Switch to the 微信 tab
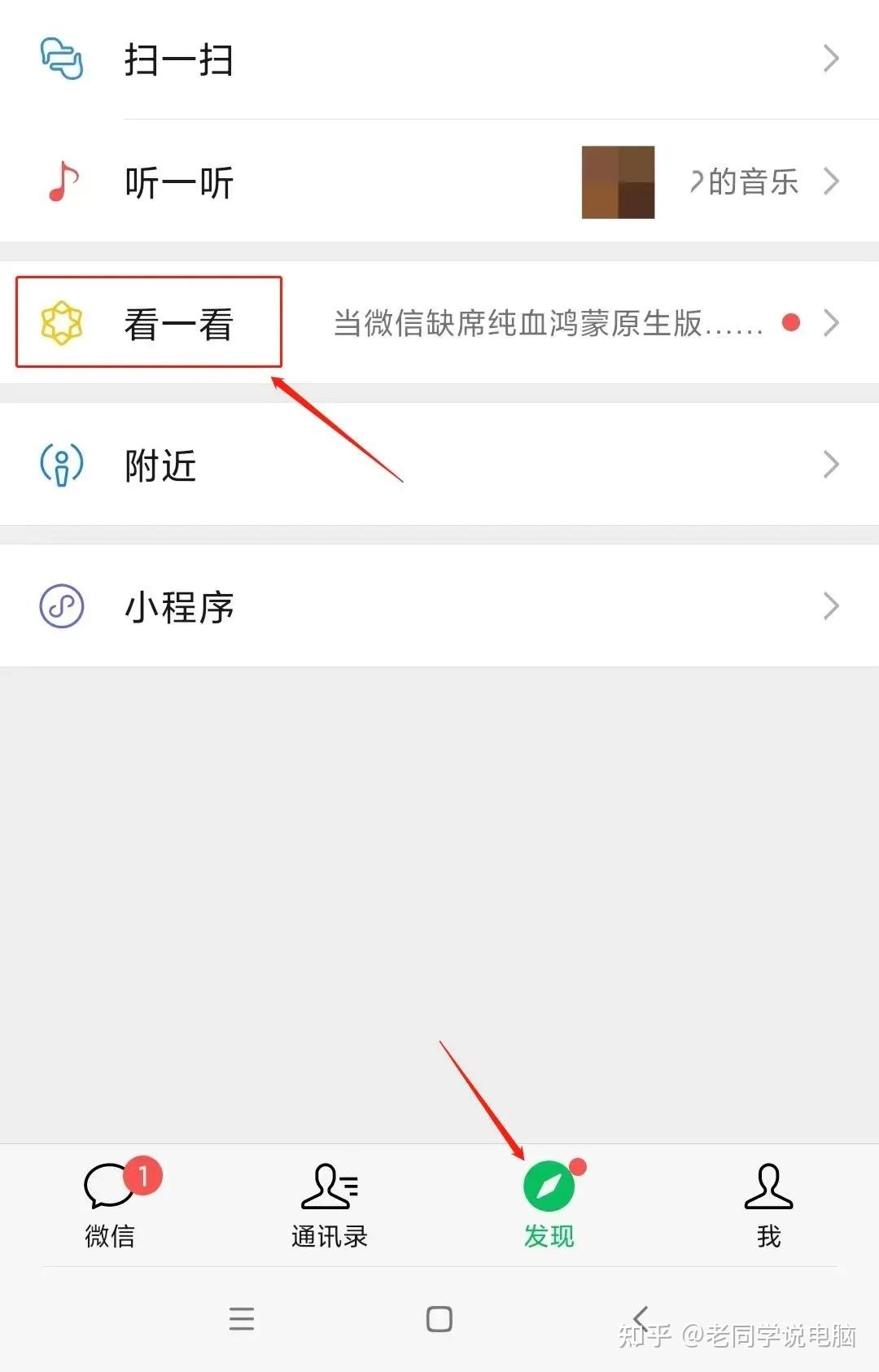Image resolution: width=879 pixels, height=1372 pixels. coord(110,1207)
